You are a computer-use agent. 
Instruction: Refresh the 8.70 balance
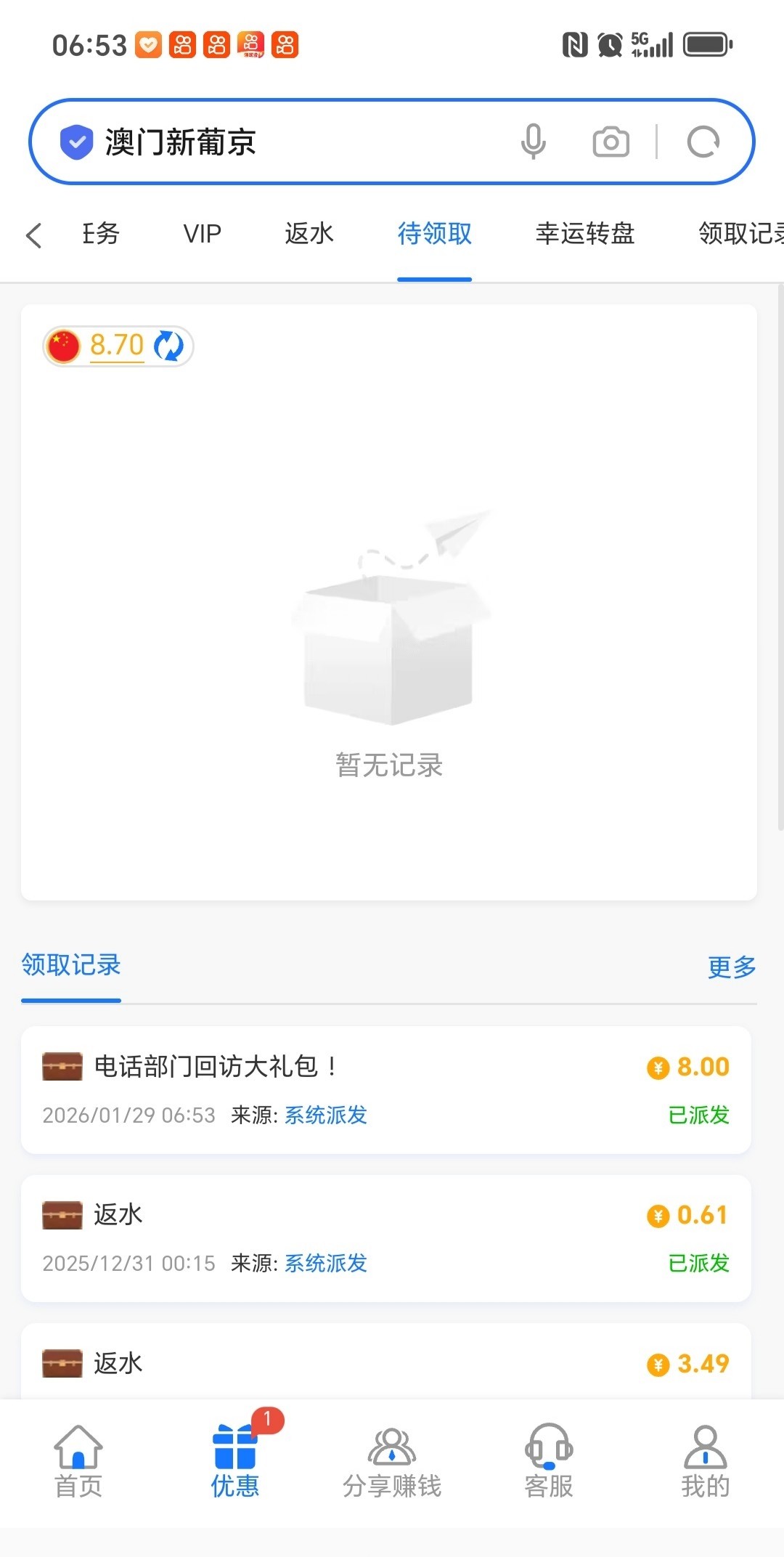tap(169, 346)
